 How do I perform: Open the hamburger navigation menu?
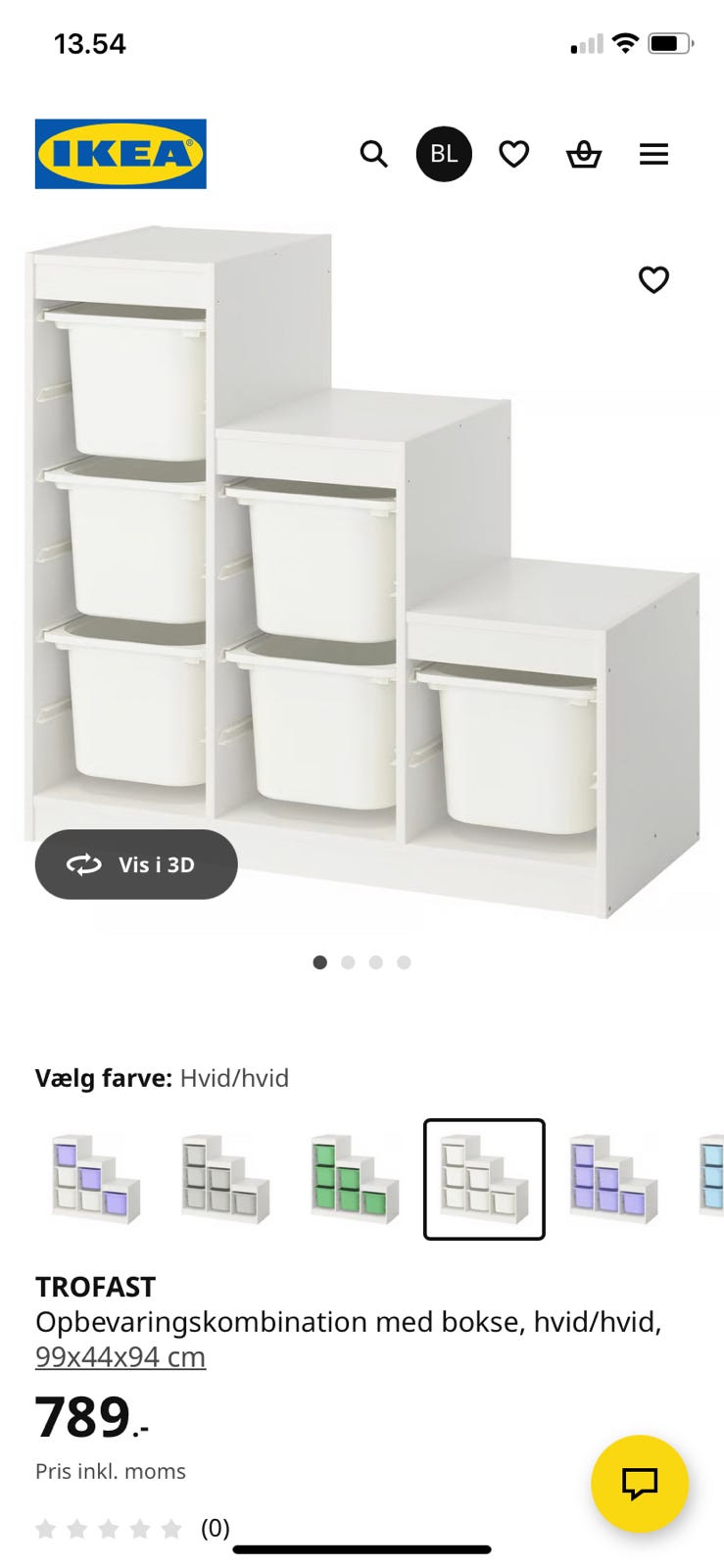653,154
